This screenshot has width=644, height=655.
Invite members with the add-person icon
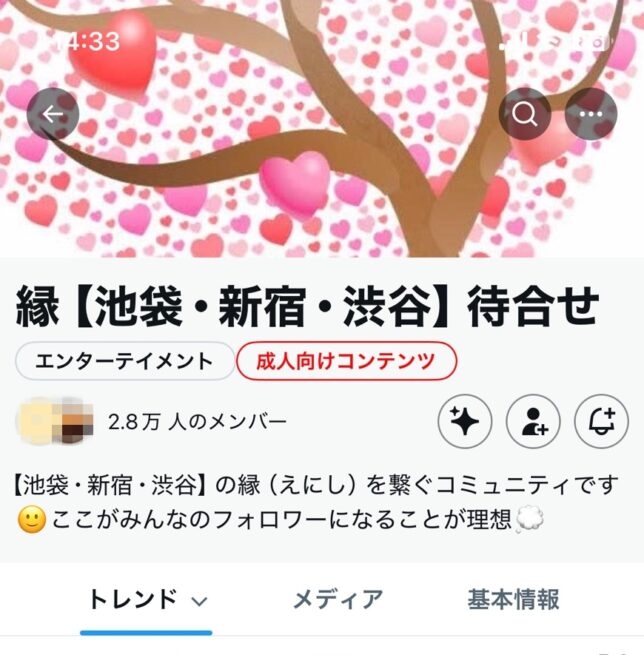[x=533, y=422]
